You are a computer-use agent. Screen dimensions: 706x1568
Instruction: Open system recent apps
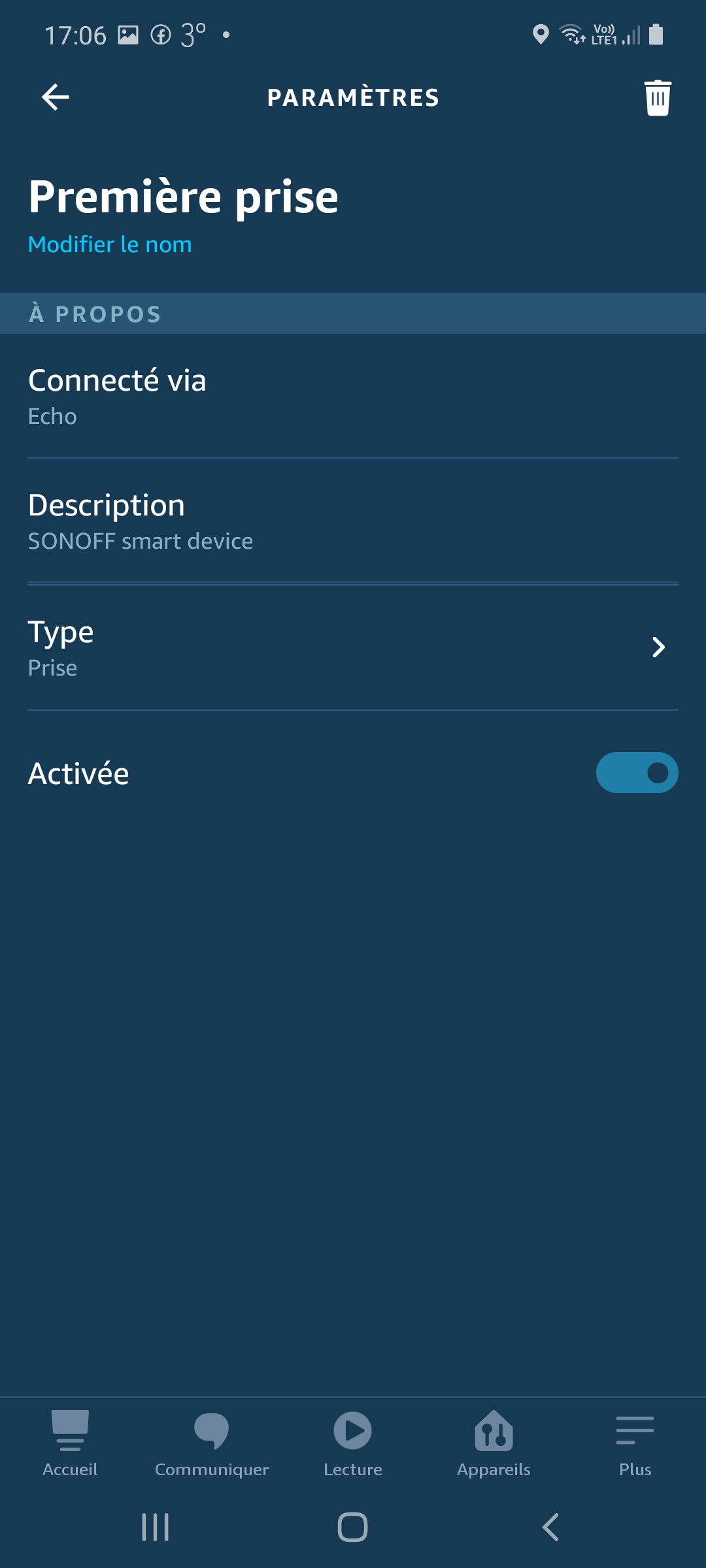click(156, 1527)
